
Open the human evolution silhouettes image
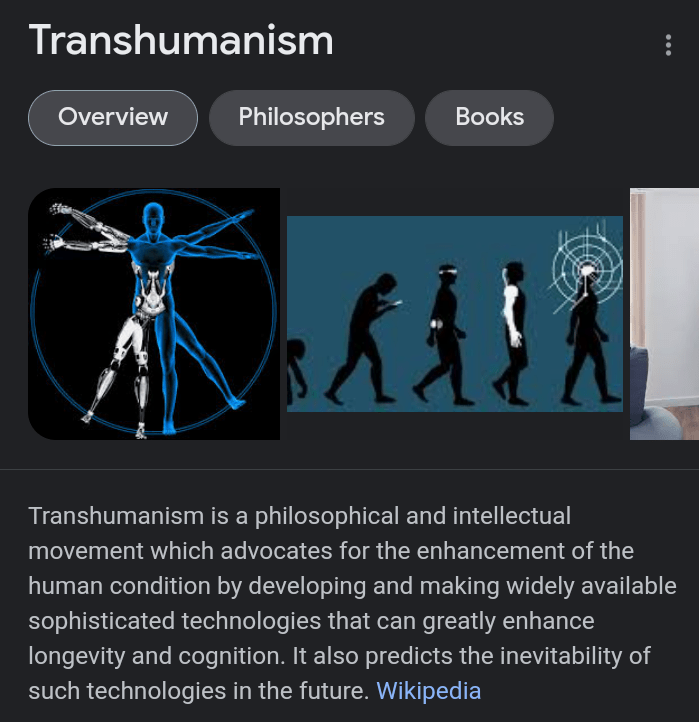point(455,314)
